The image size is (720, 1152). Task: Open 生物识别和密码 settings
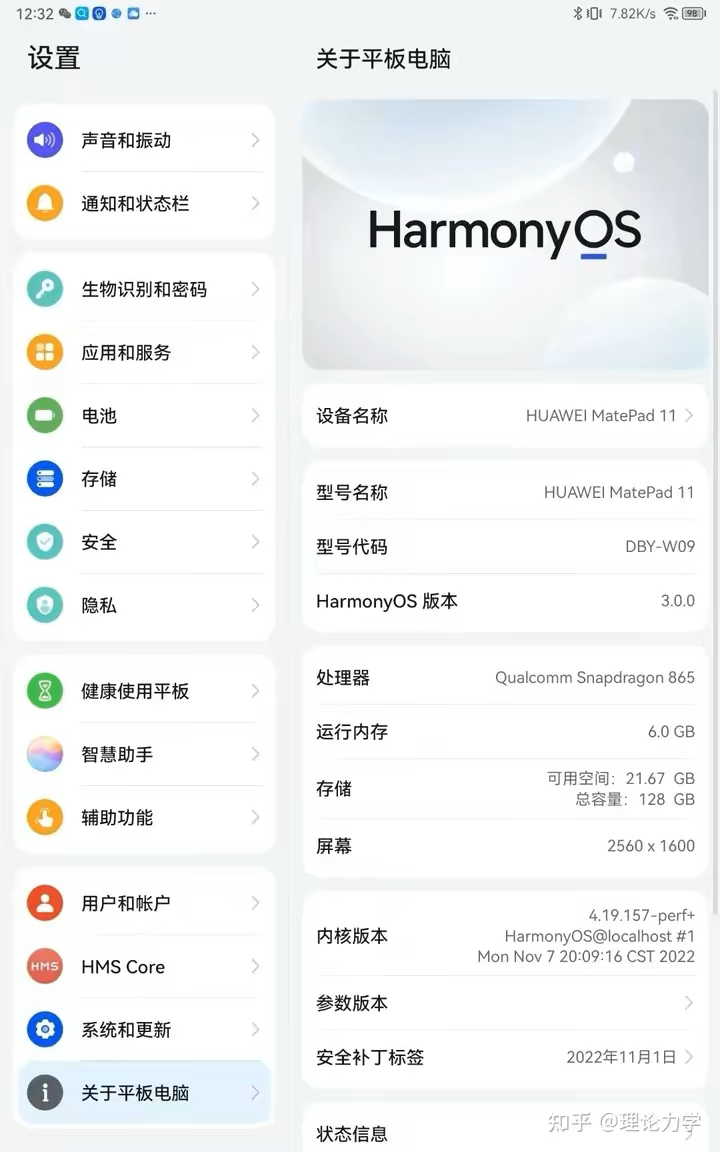coord(144,289)
